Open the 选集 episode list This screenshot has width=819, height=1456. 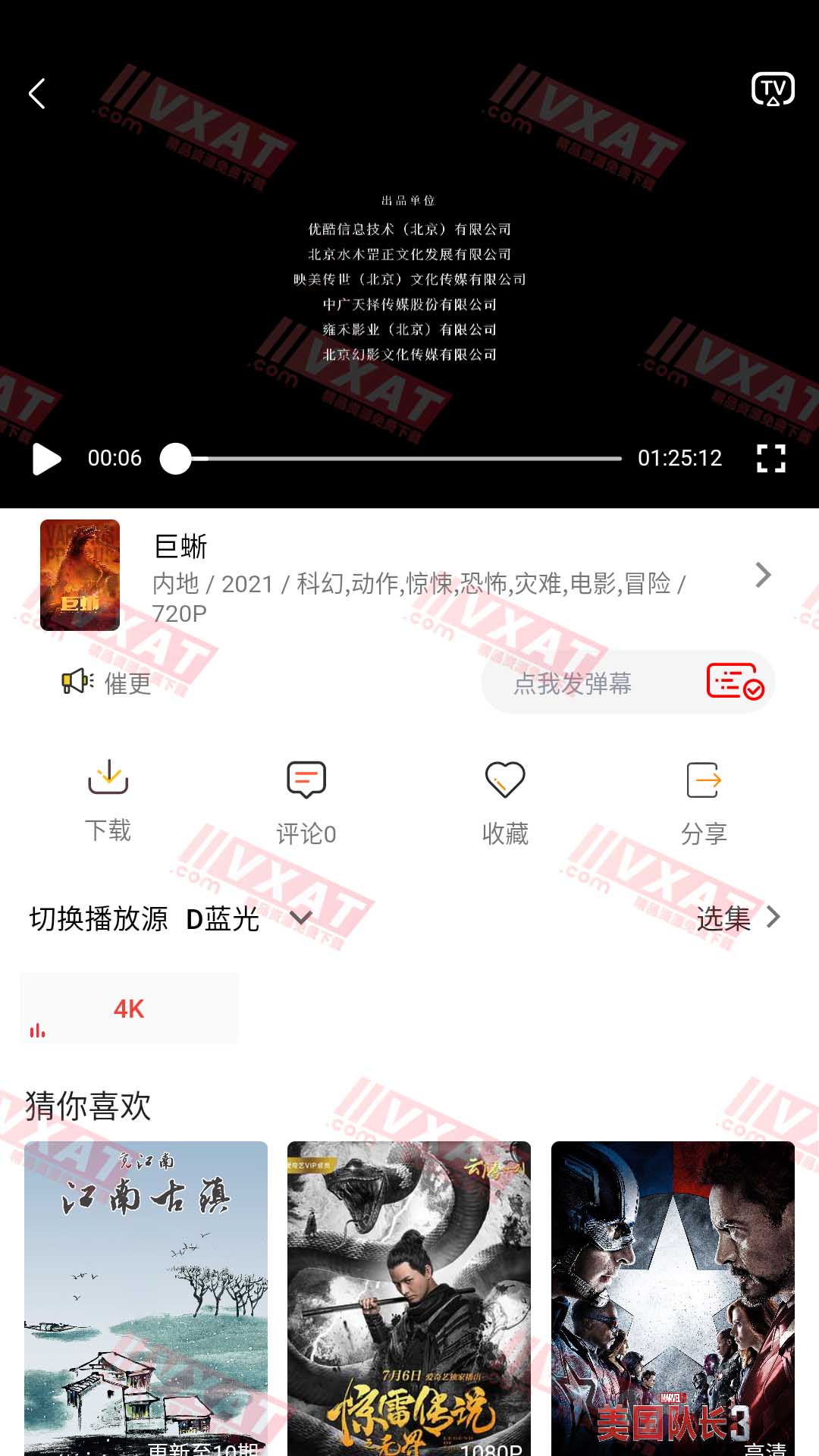coord(738,918)
